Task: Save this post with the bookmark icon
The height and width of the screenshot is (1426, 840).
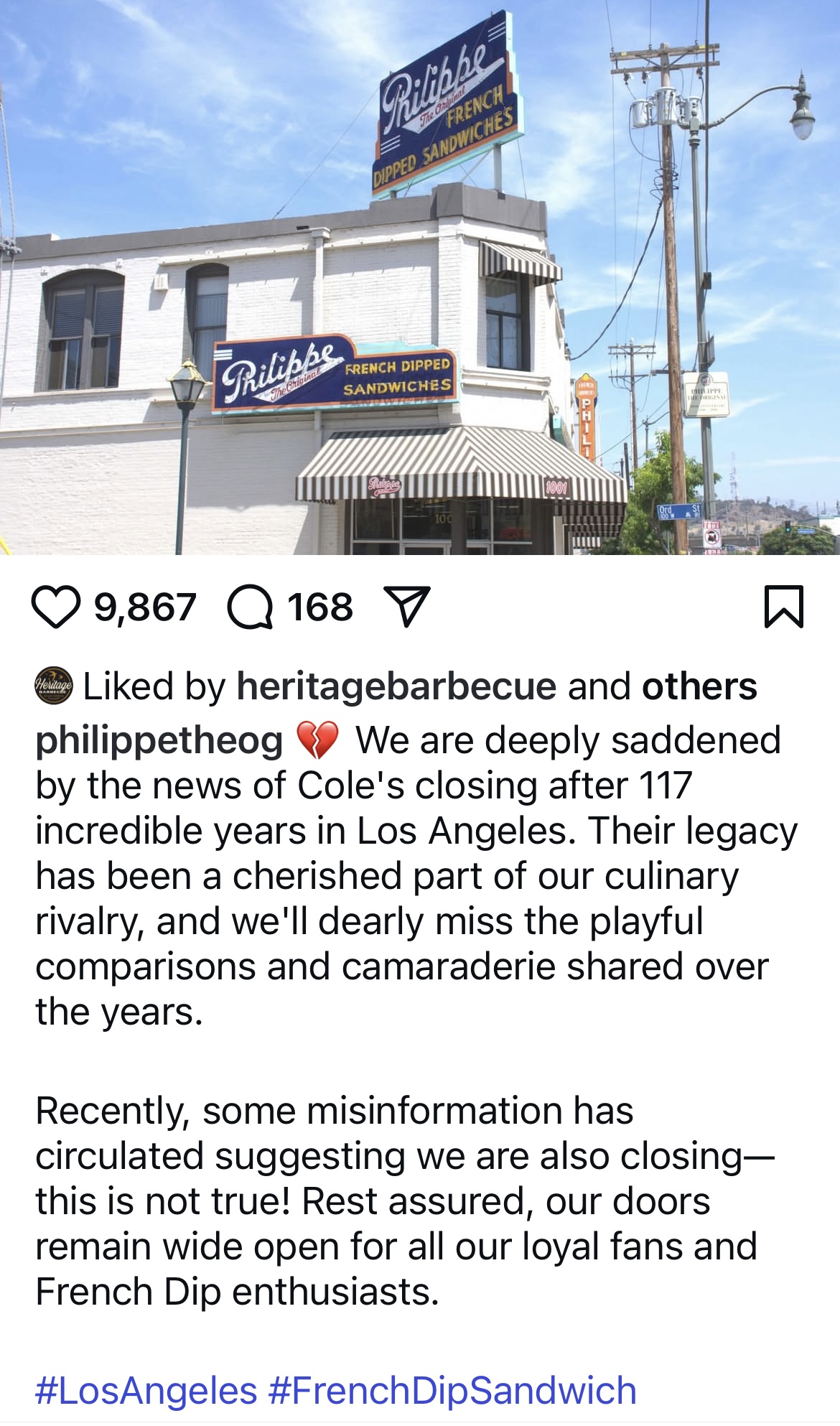Action: (784, 607)
